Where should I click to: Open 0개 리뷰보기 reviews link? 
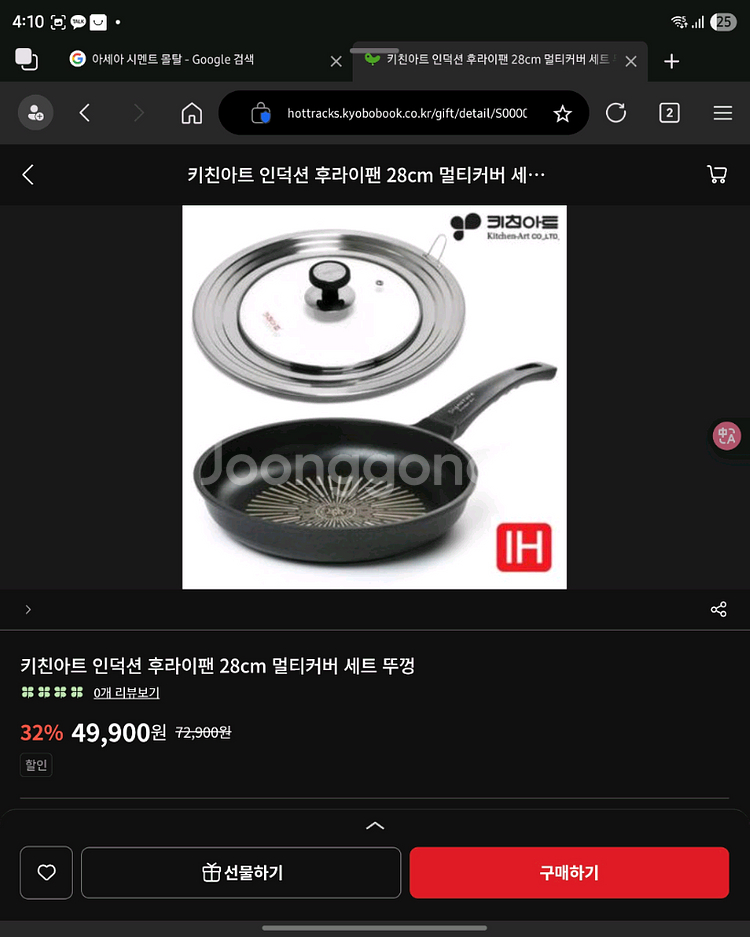pos(126,693)
